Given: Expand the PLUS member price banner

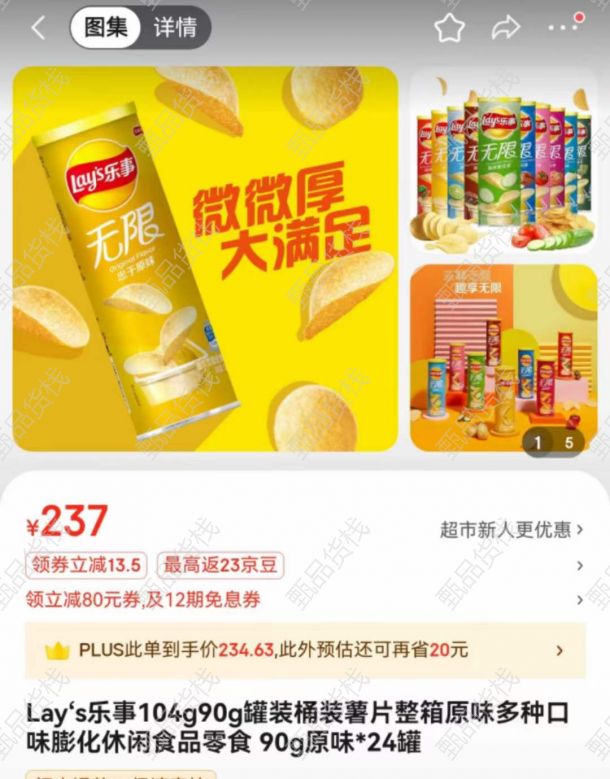Looking at the screenshot, I should [305, 650].
